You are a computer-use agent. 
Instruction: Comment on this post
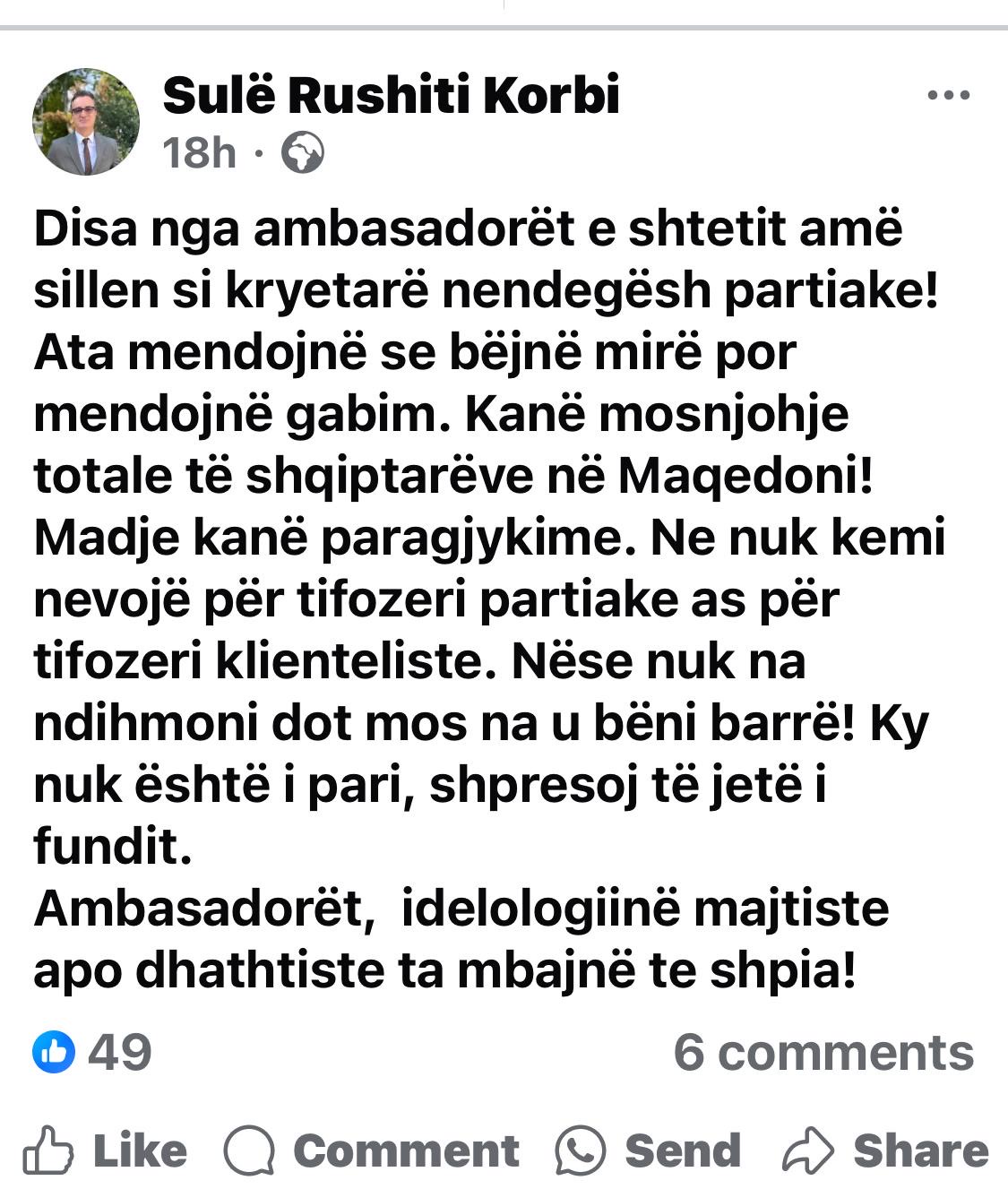coord(372,1151)
